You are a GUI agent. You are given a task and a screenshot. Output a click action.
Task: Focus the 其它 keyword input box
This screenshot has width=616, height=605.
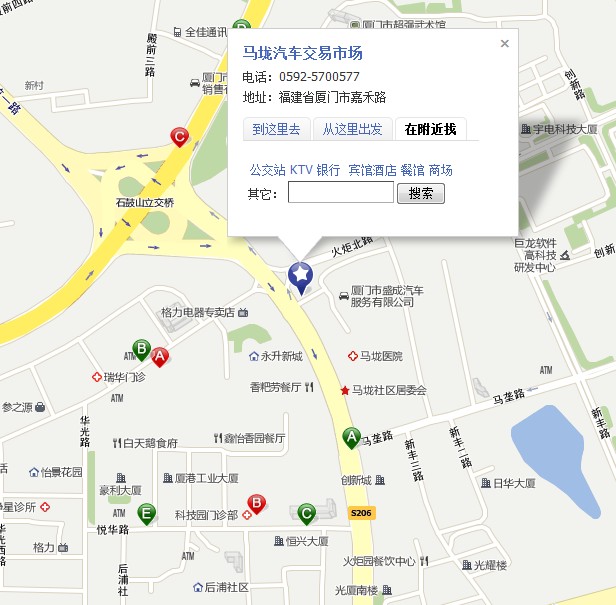(x=340, y=193)
